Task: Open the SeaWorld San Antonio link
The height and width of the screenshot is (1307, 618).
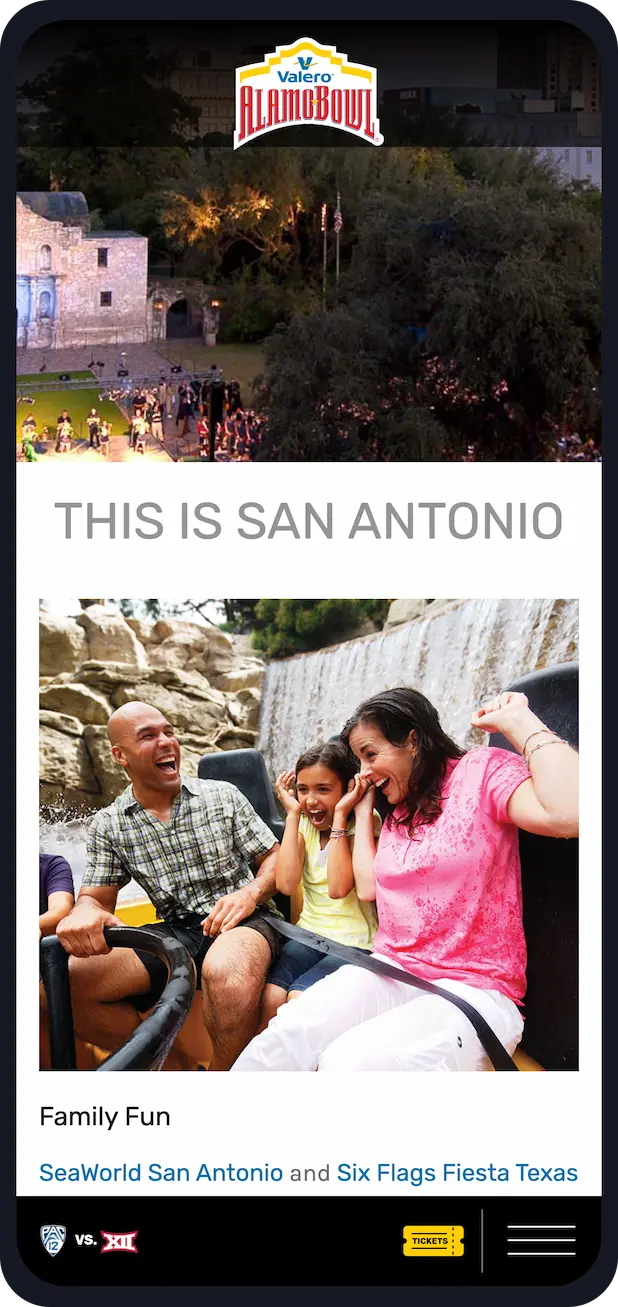Action: [x=161, y=1173]
